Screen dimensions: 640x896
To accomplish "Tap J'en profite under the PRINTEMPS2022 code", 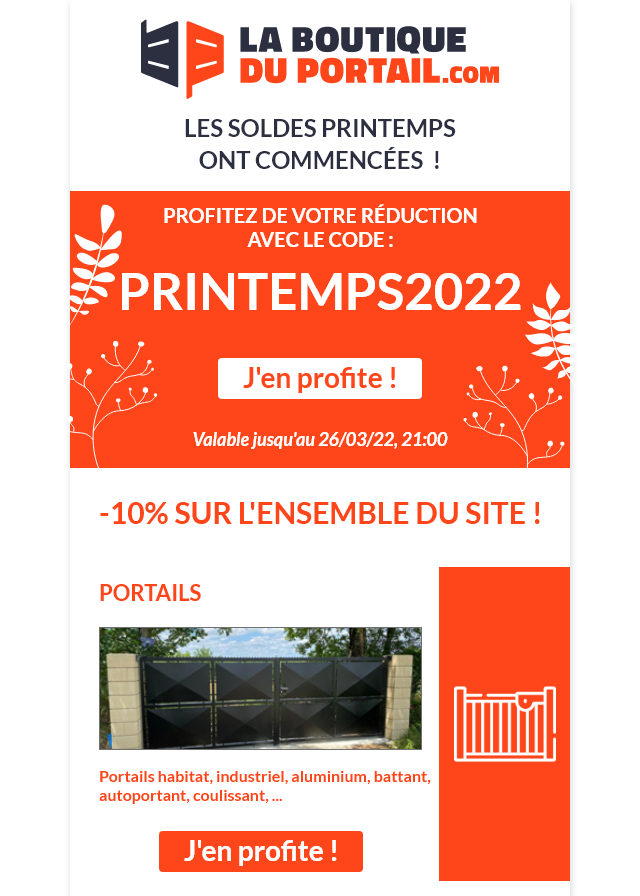I will (320, 379).
